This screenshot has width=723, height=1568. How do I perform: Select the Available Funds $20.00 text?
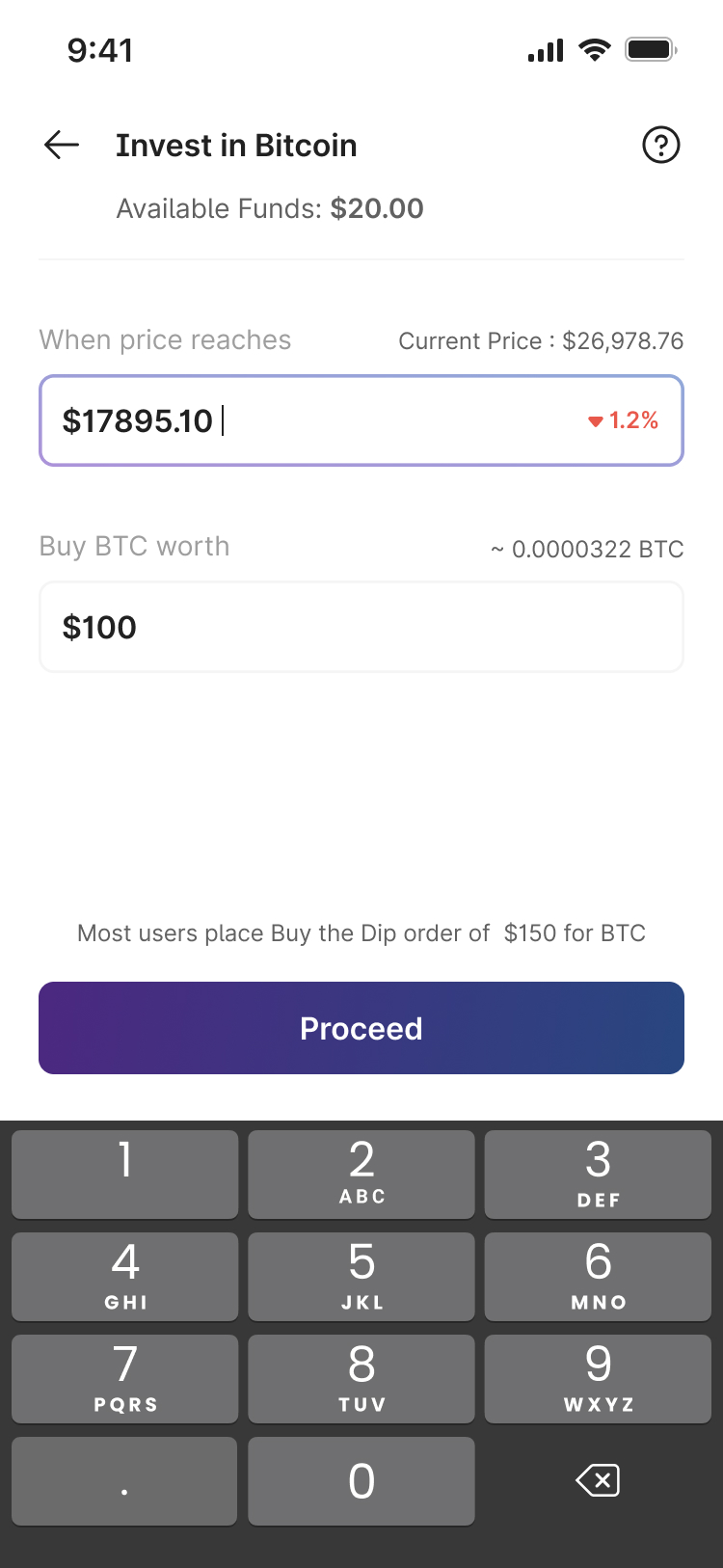pyautogui.click(x=269, y=208)
